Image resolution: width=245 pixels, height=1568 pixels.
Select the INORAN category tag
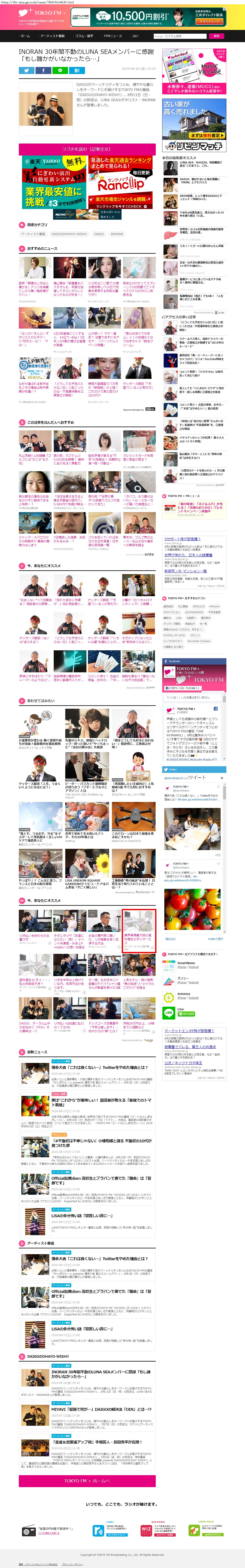point(116,234)
